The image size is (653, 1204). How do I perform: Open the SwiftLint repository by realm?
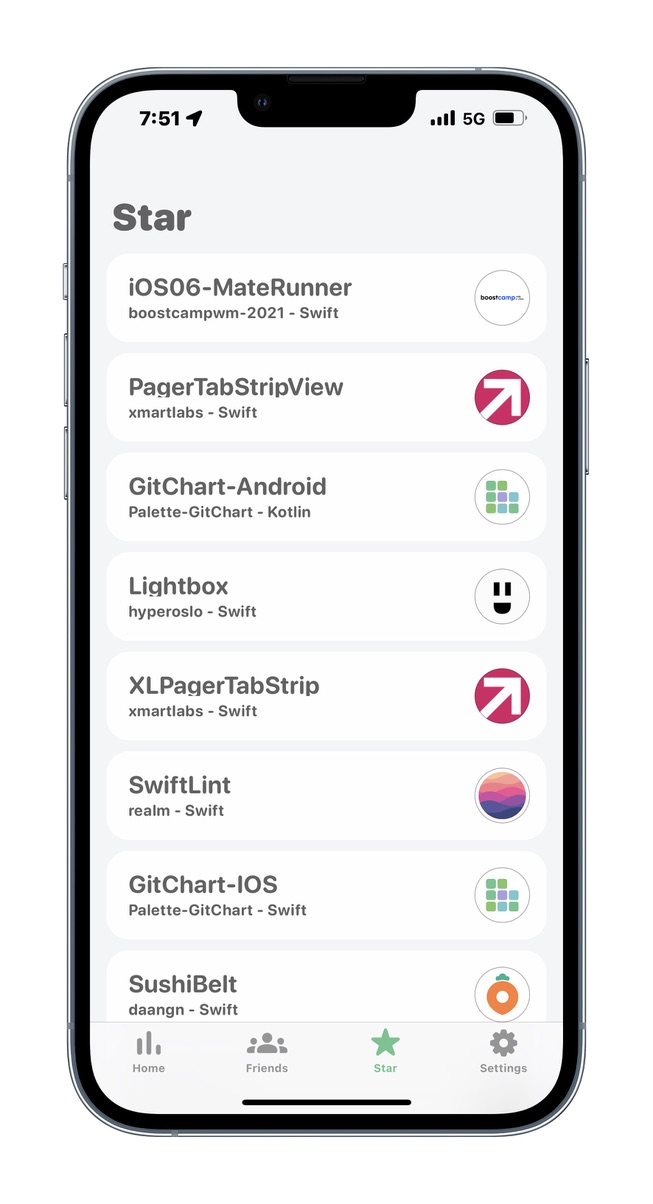click(326, 796)
